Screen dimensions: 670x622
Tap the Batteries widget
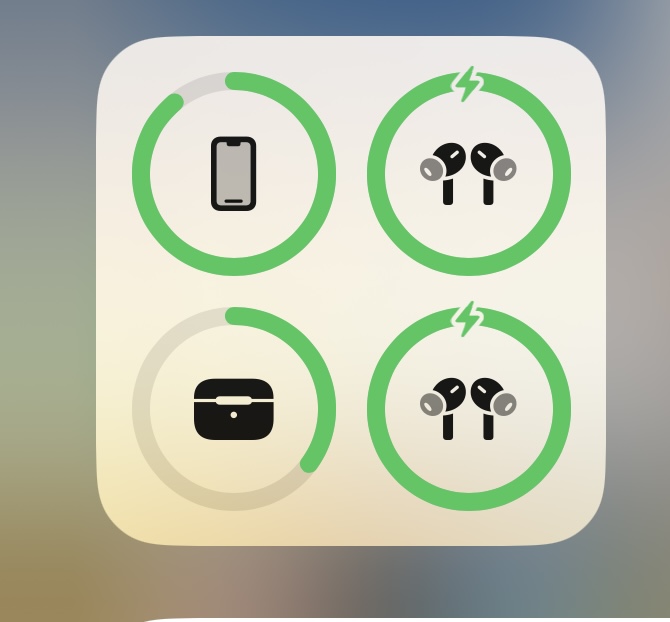(x=351, y=291)
